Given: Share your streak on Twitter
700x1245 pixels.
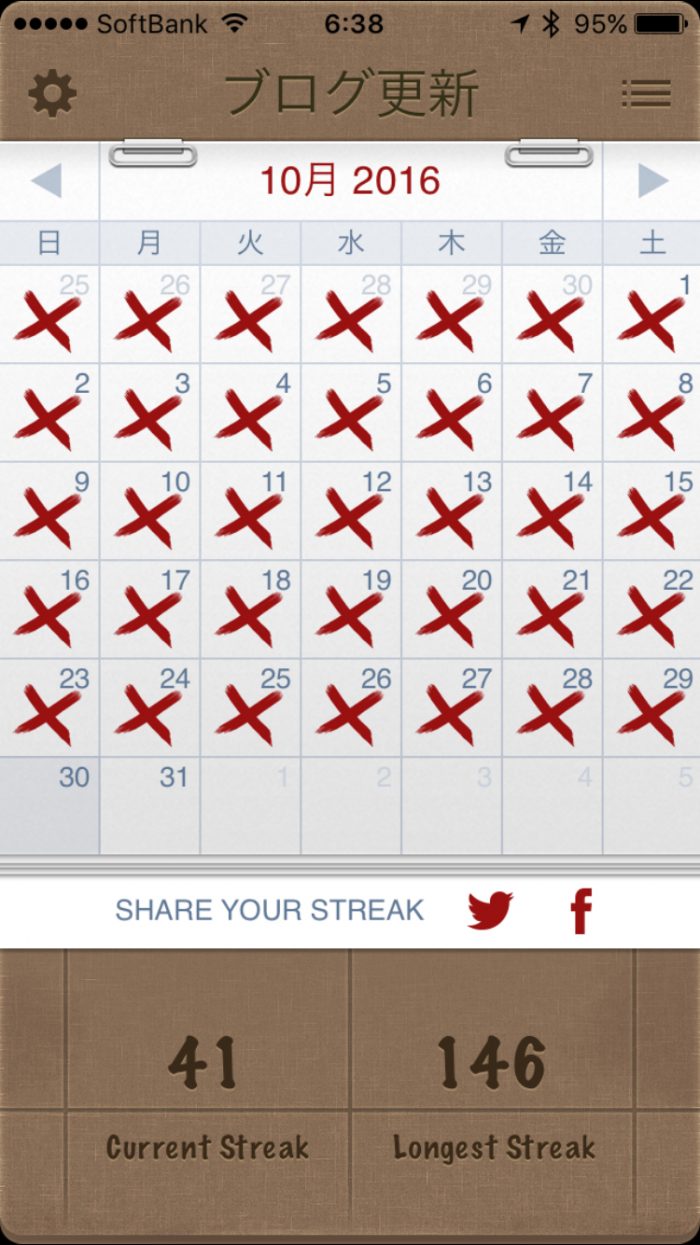Looking at the screenshot, I should 490,910.
